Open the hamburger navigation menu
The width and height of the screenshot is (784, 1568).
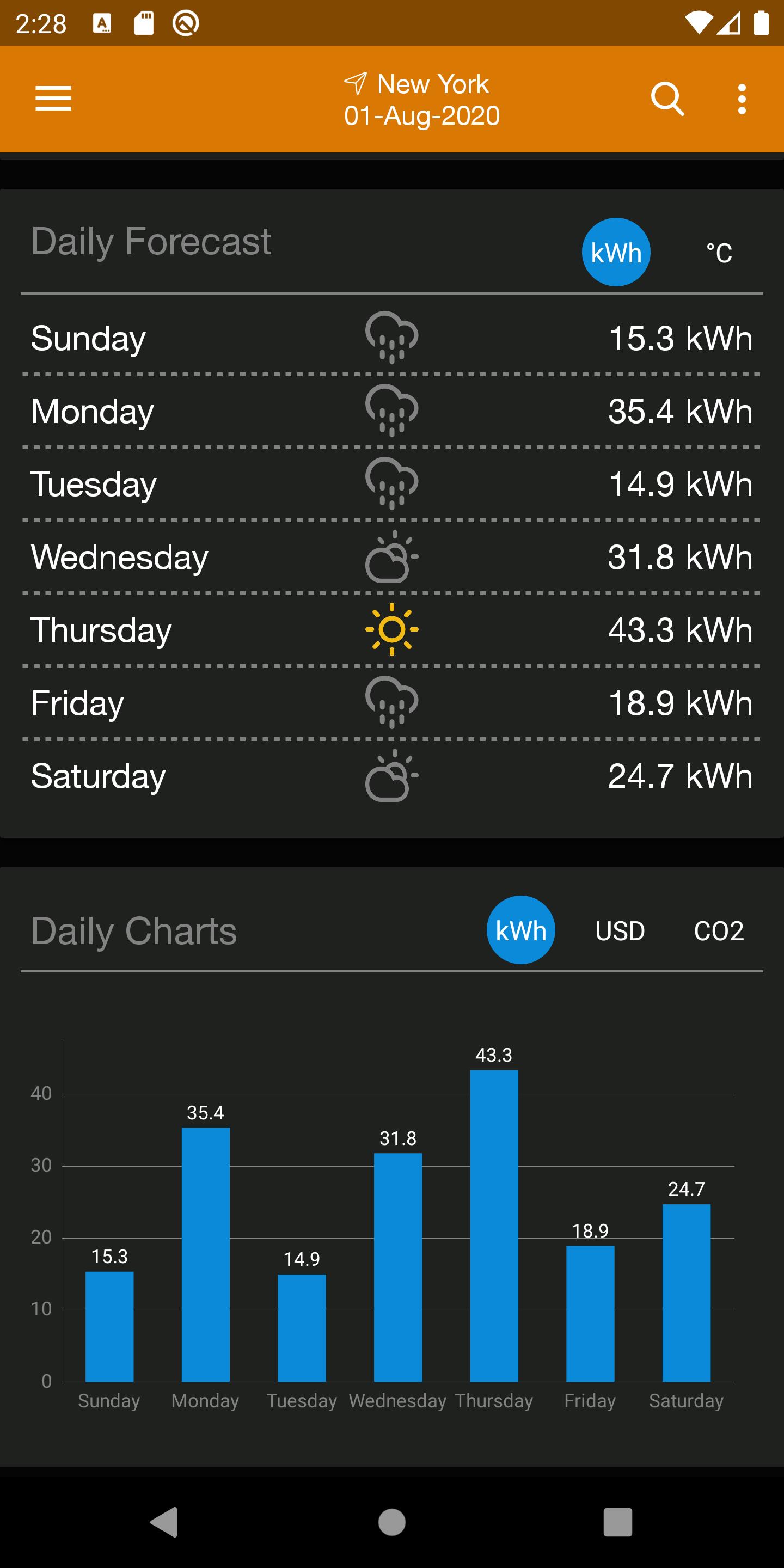[53, 99]
